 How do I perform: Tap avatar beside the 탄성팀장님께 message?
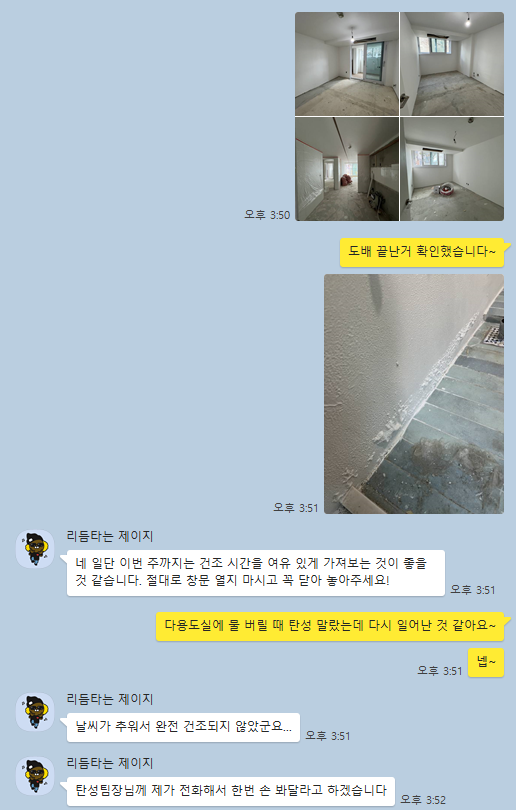pyautogui.click(x=35, y=776)
